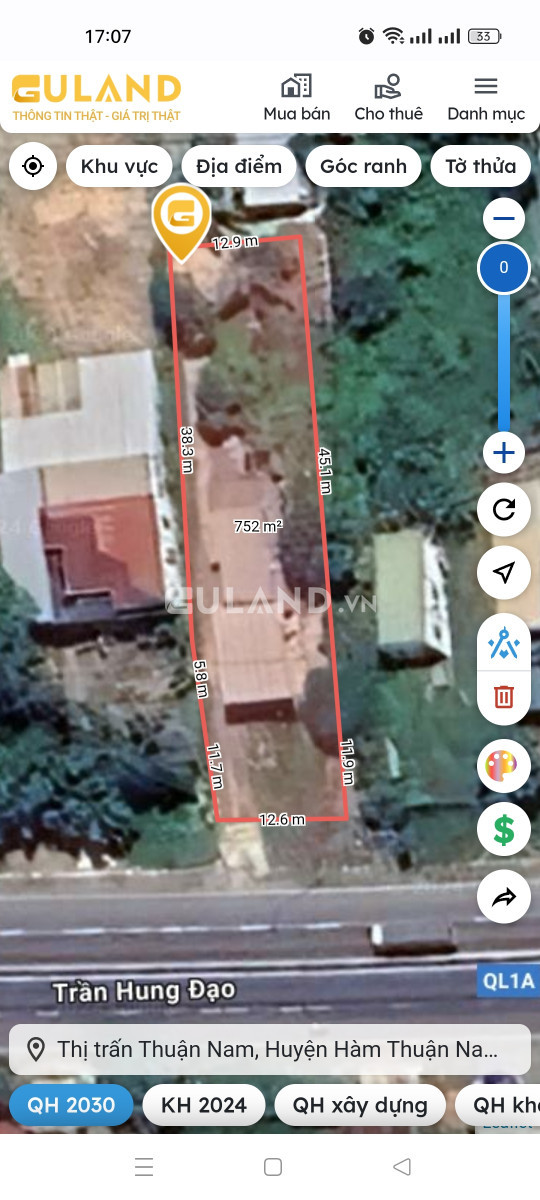Open the Cho thuê section
This screenshot has height=1200, width=540.
pos(388,97)
